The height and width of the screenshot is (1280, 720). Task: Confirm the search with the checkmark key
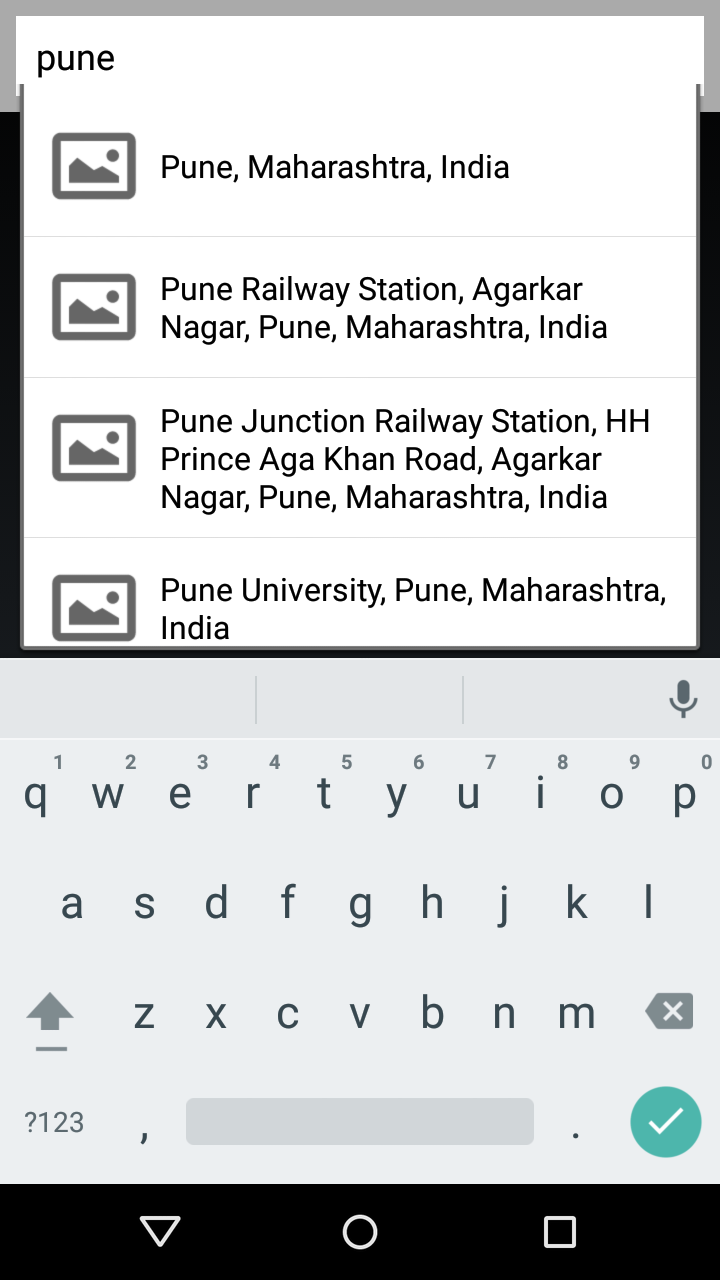coord(665,1122)
